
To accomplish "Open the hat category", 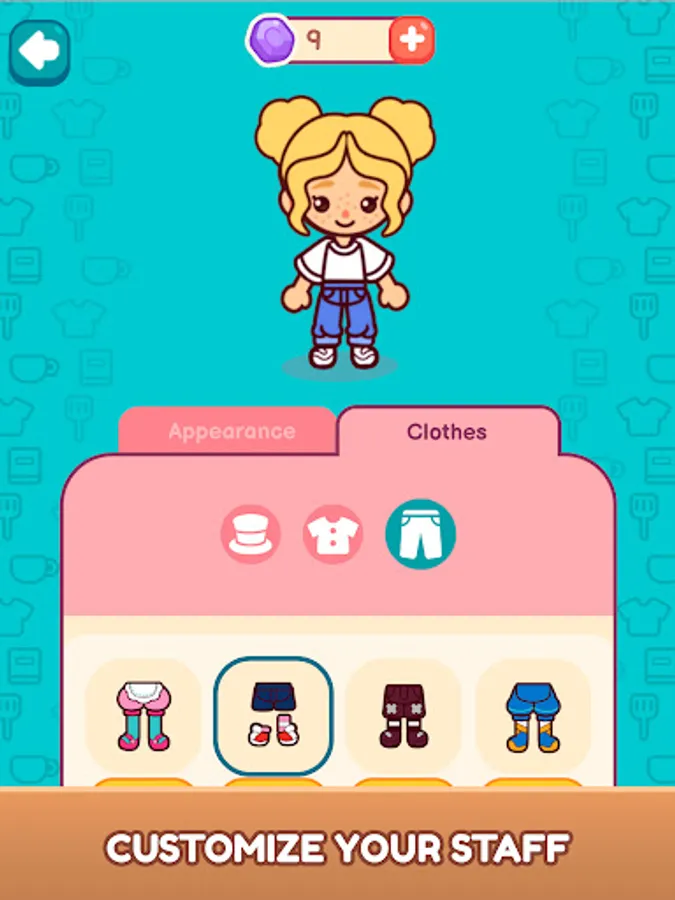I will [250, 535].
